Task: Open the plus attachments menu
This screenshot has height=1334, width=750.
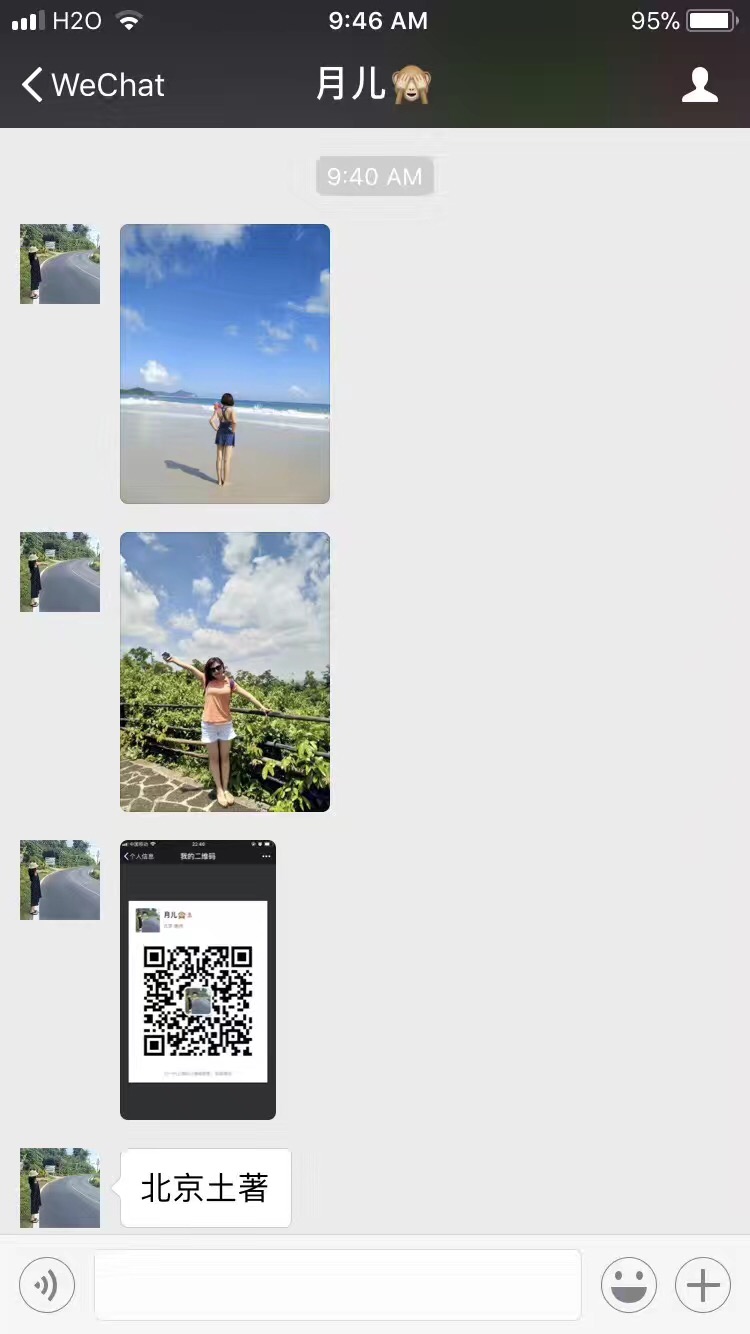Action: click(703, 1284)
